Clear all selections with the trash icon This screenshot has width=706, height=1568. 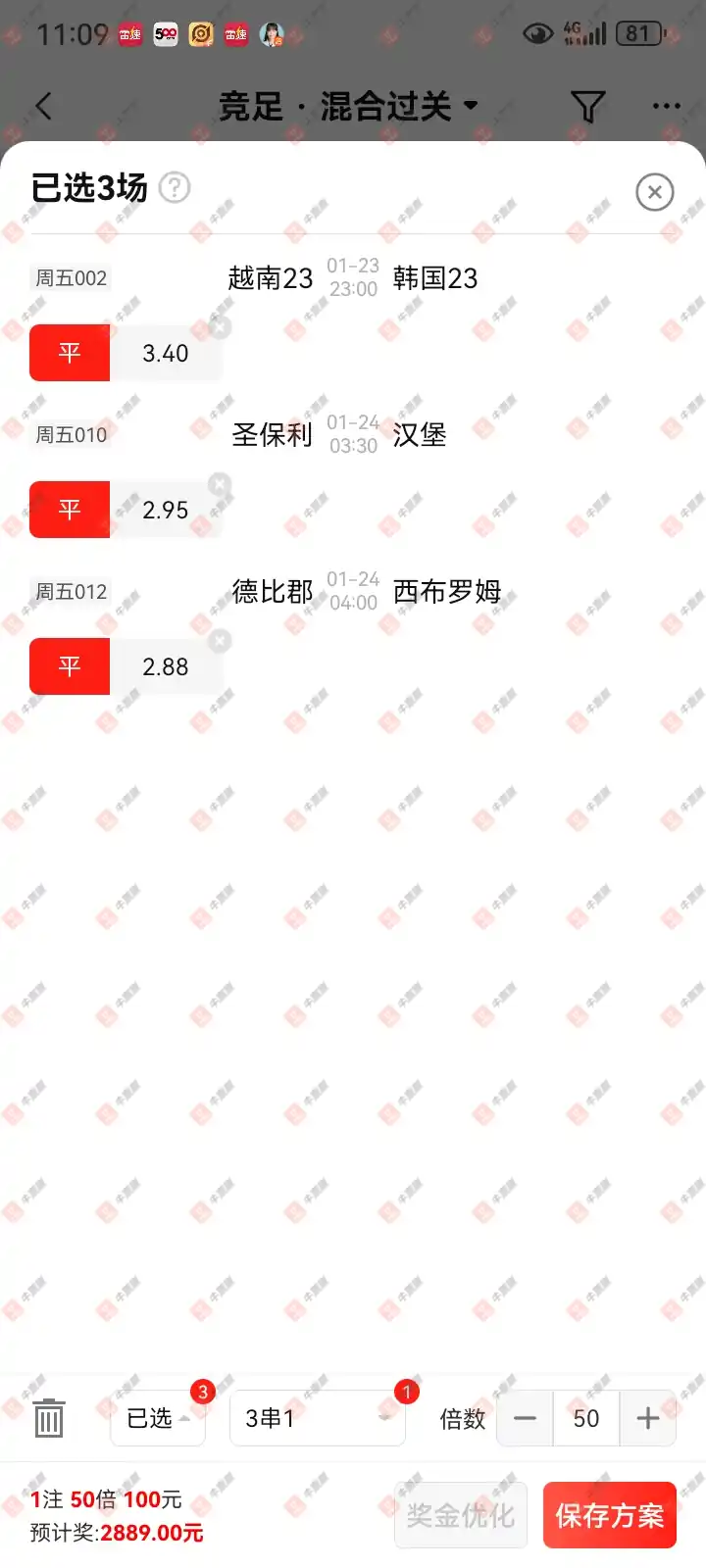48,1418
